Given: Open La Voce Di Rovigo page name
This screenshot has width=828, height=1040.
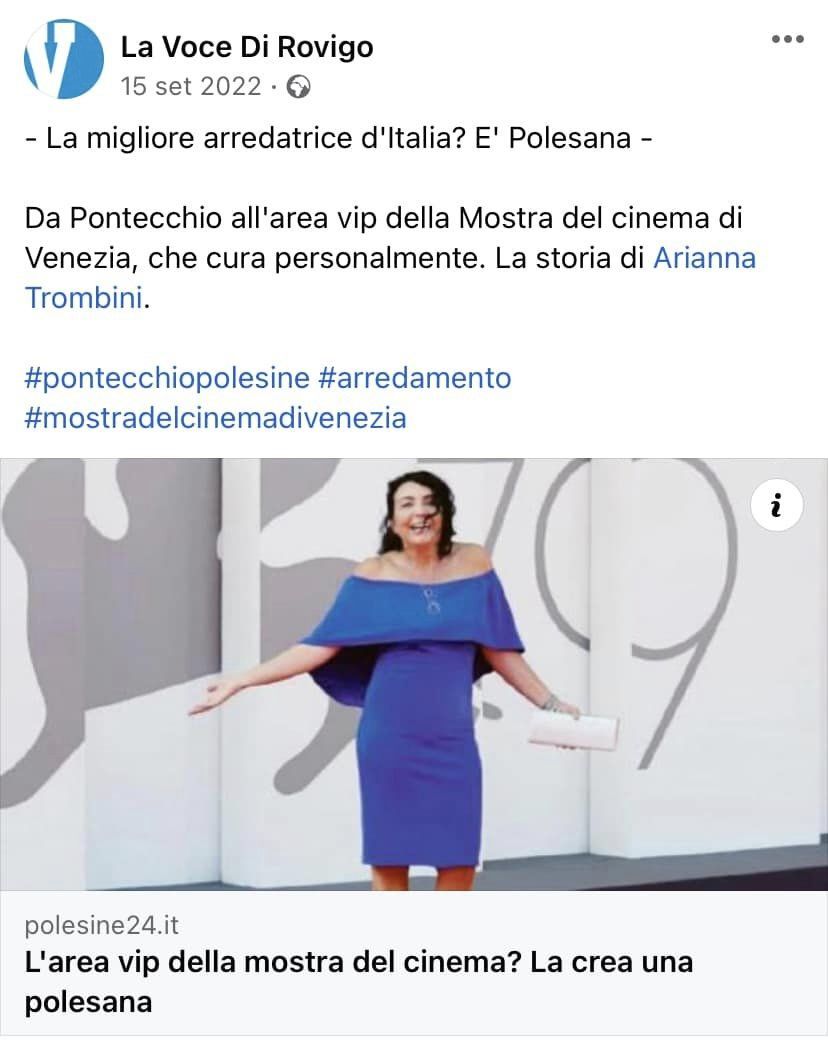Looking at the screenshot, I should [246, 46].
